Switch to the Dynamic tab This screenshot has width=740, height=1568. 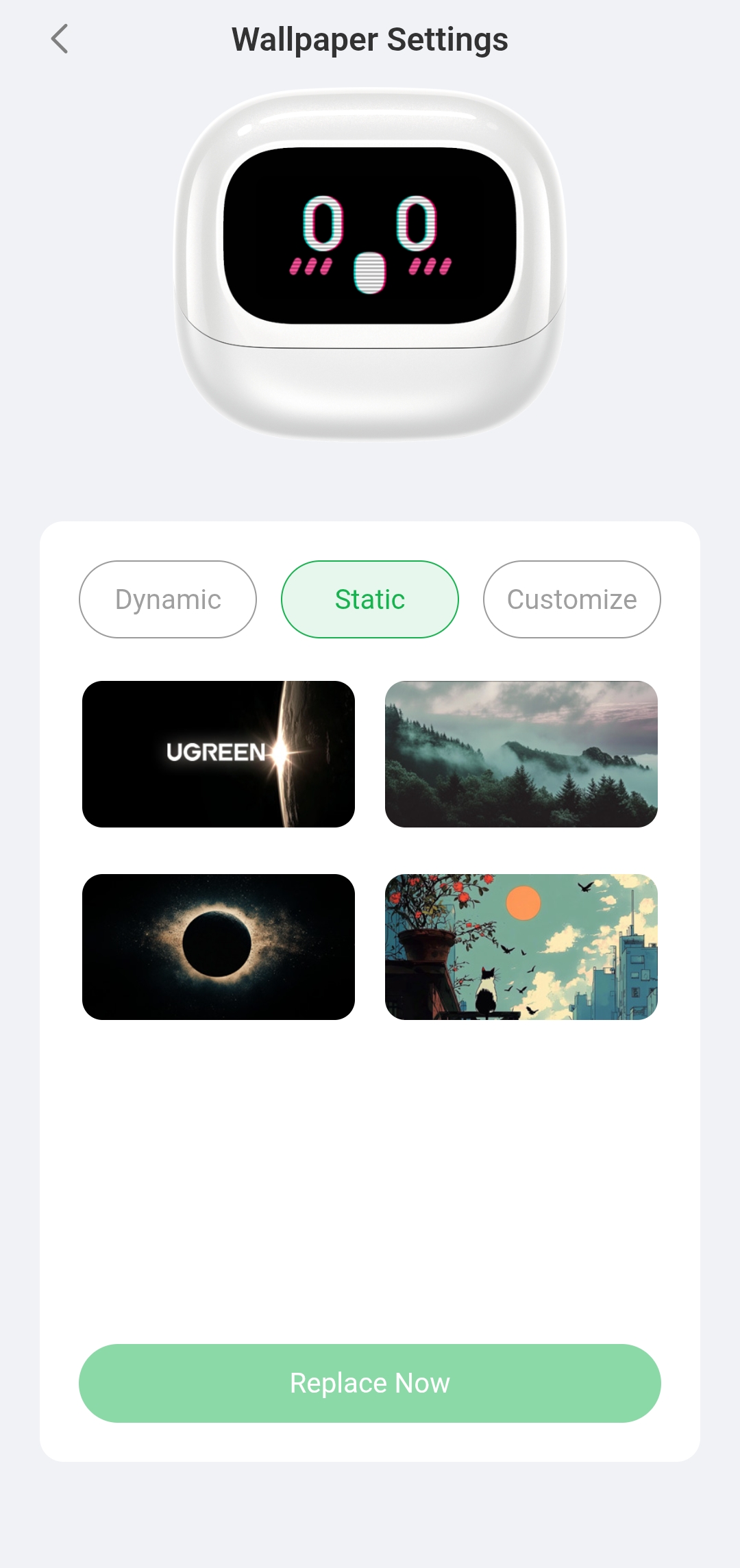tap(168, 599)
